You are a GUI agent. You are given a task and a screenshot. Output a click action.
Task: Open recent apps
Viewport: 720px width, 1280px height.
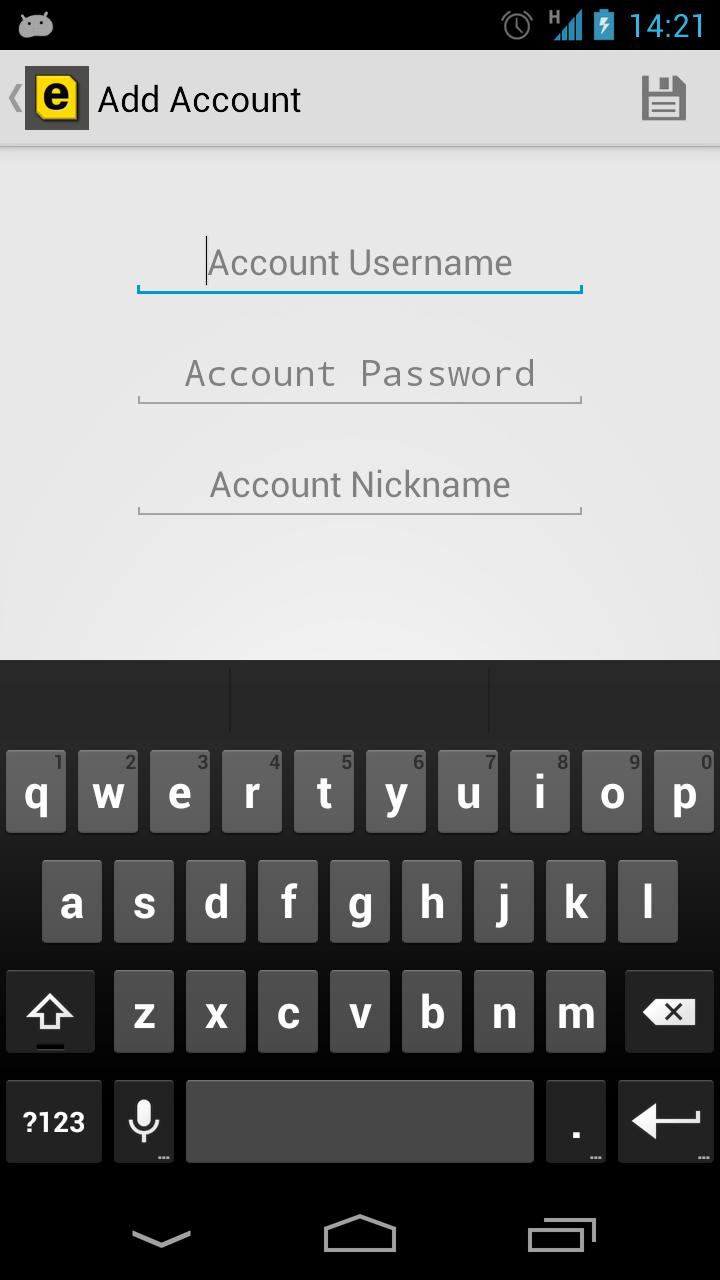[x=562, y=1236]
